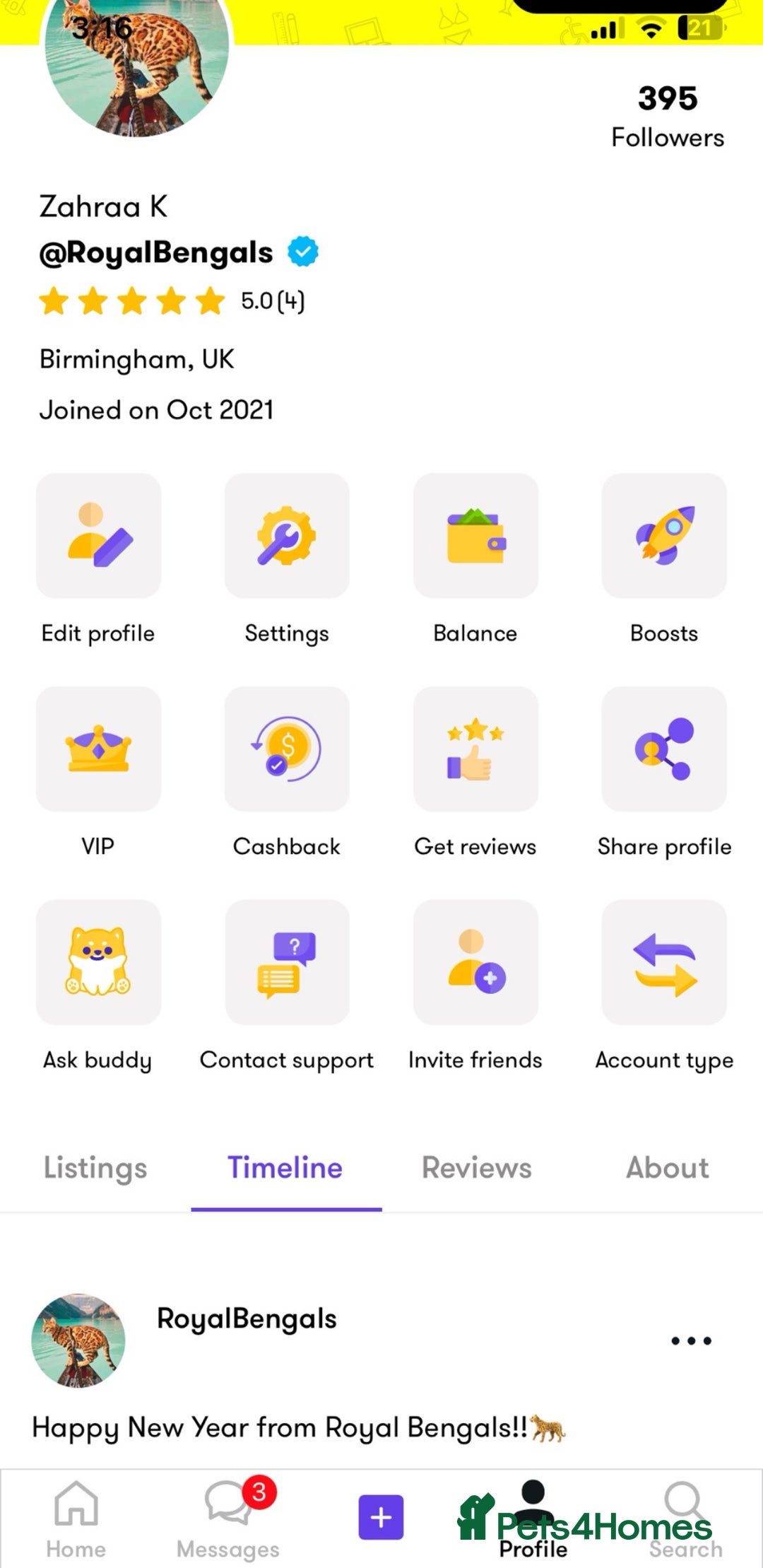The image size is (763, 1568).
Task: Check the Balance wallet
Action: click(475, 537)
